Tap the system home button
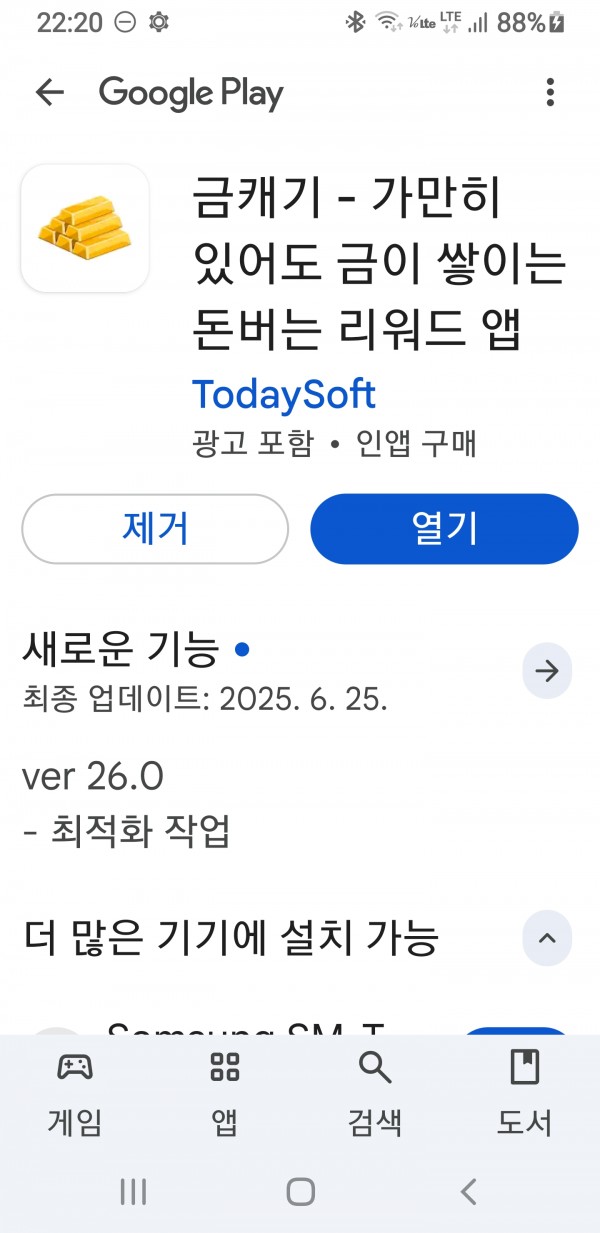Image resolution: width=600 pixels, height=1233 pixels. (x=300, y=1191)
